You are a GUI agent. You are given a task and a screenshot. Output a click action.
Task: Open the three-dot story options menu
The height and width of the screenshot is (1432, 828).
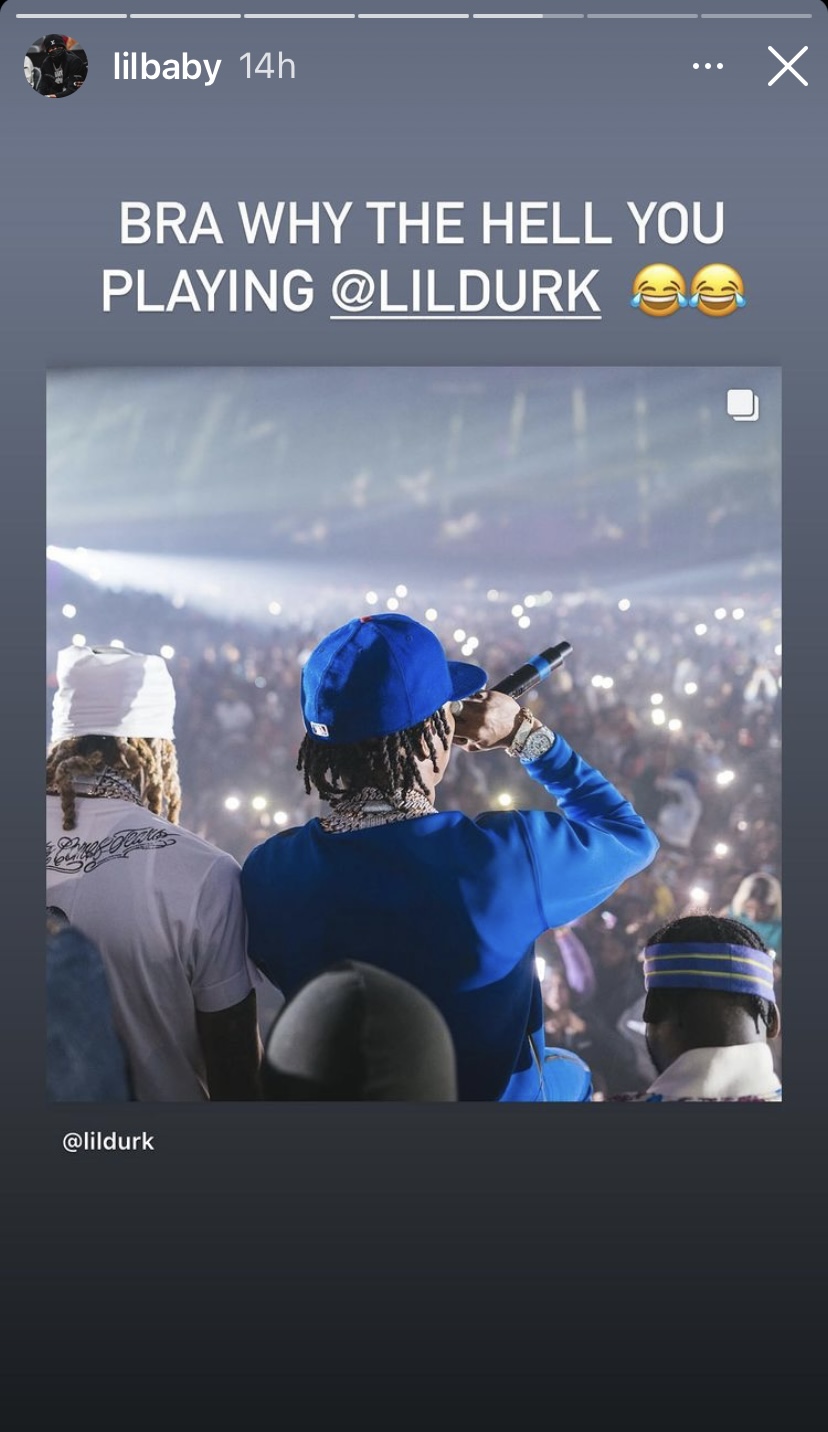[707, 67]
